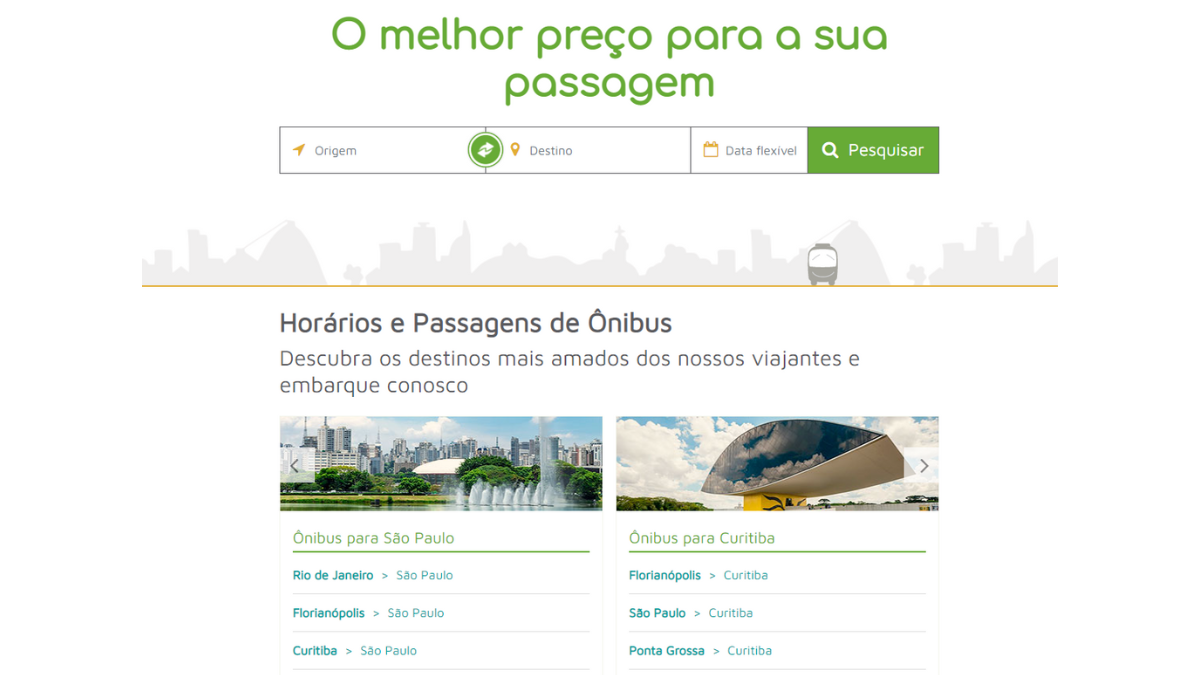The image size is (1200, 675).
Task: Show previous destinations with left arrow
Action: point(295,466)
